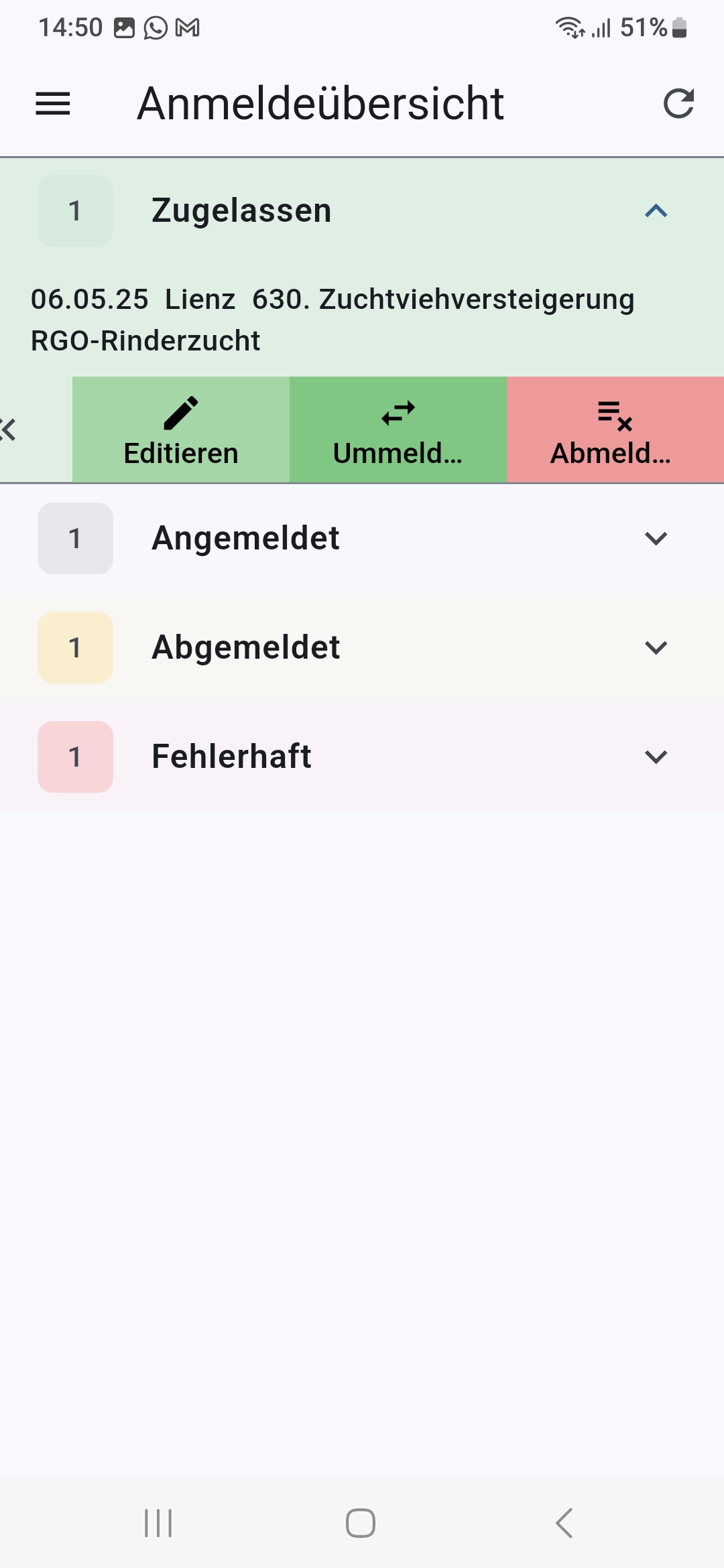The image size is (724, 1568).
Task: Select Abmelden to deregister the entry
Action: point(615,430)
